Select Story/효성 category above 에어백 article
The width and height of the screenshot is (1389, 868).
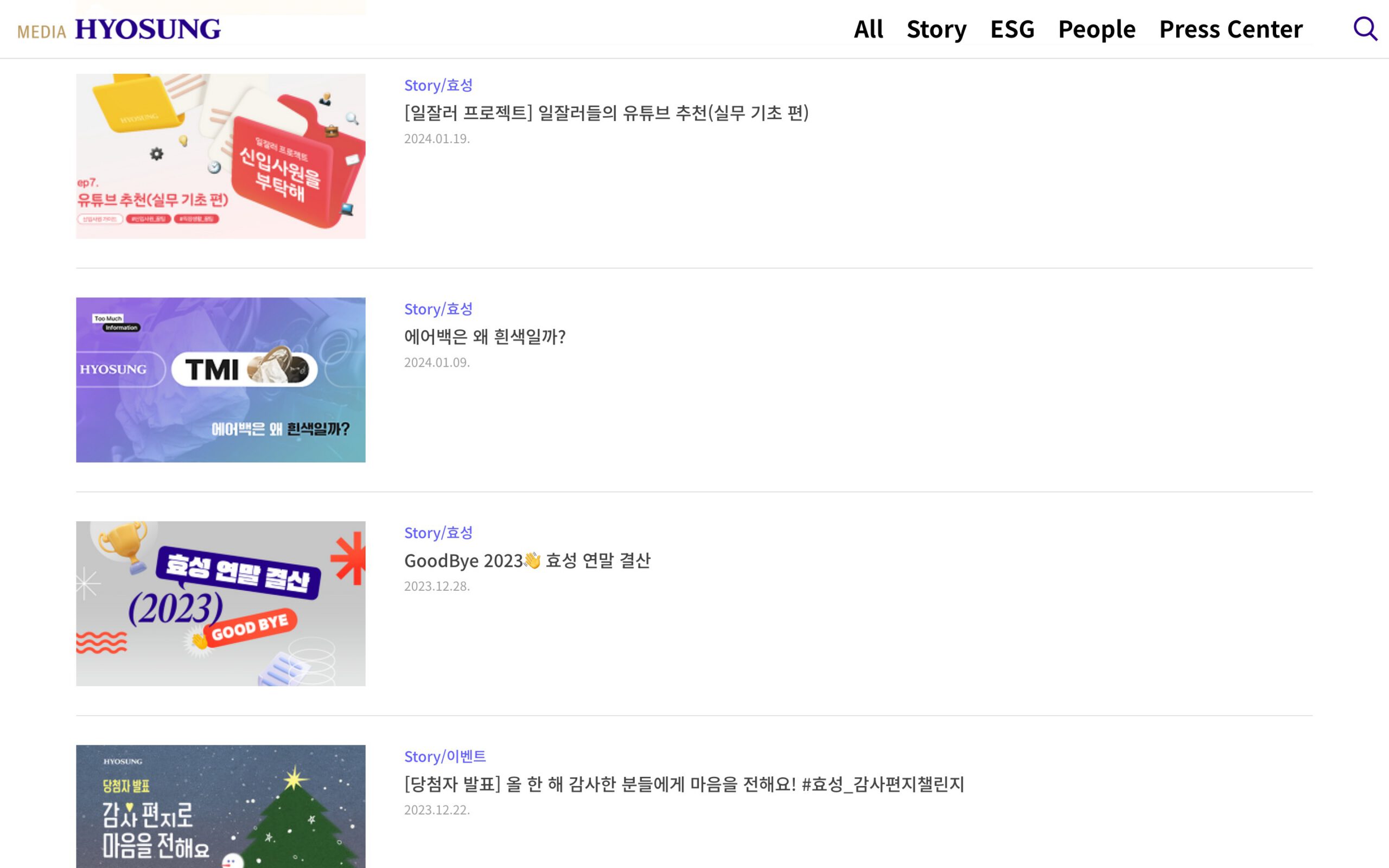point(438,309)
